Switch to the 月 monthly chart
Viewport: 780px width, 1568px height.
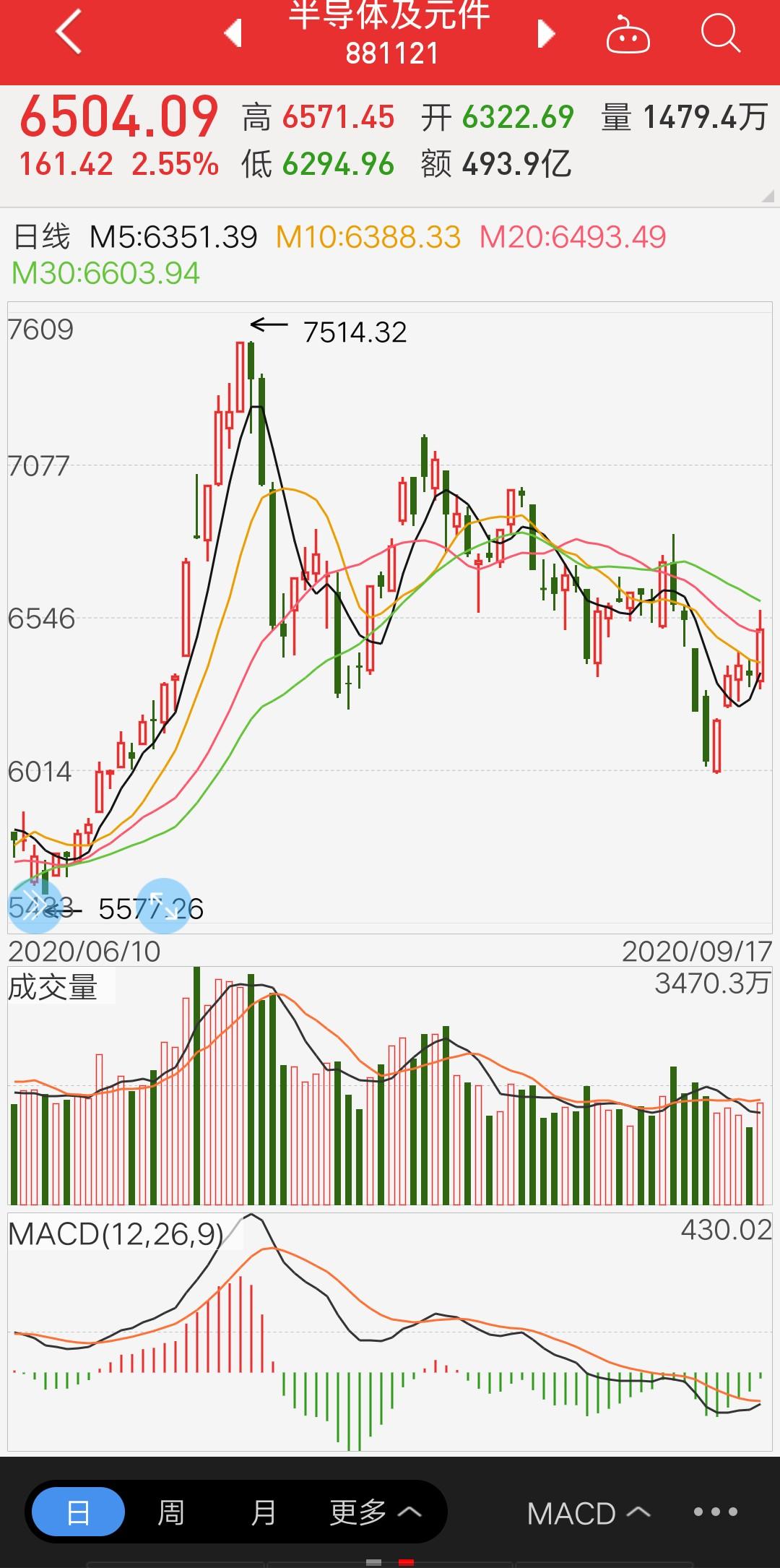263,1512
